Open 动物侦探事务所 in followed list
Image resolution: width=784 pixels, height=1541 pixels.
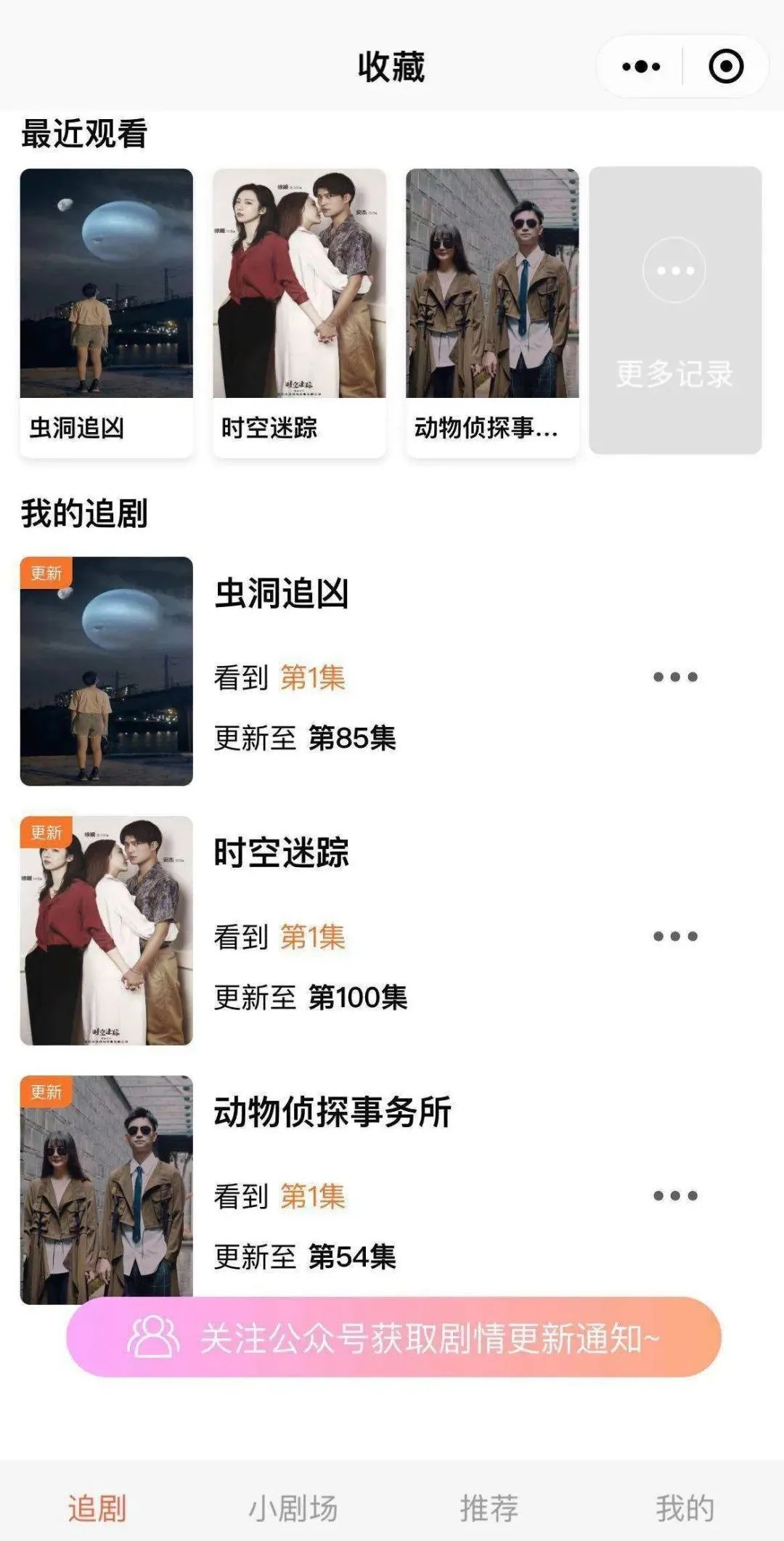point(332,1112)
